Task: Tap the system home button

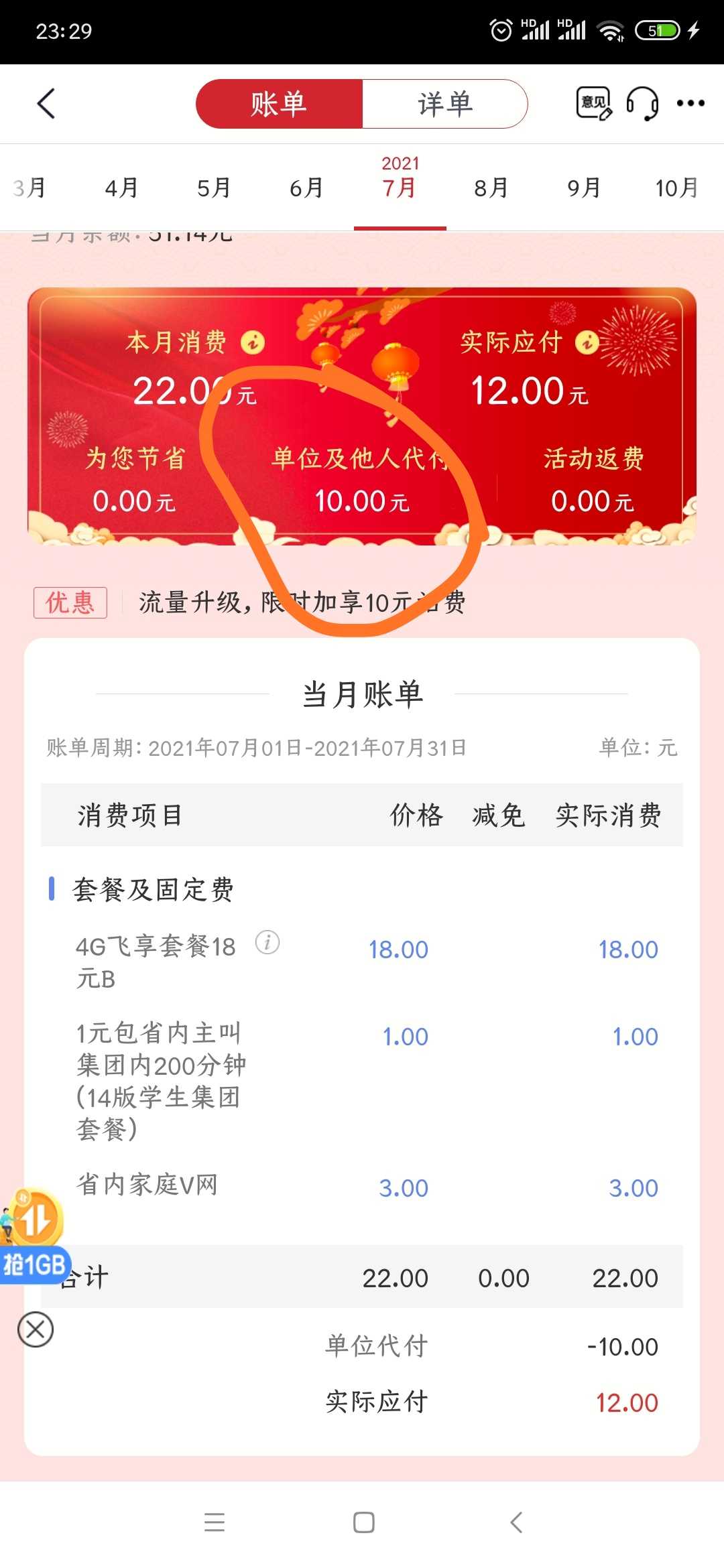Action: click(x=363, y=1522)
